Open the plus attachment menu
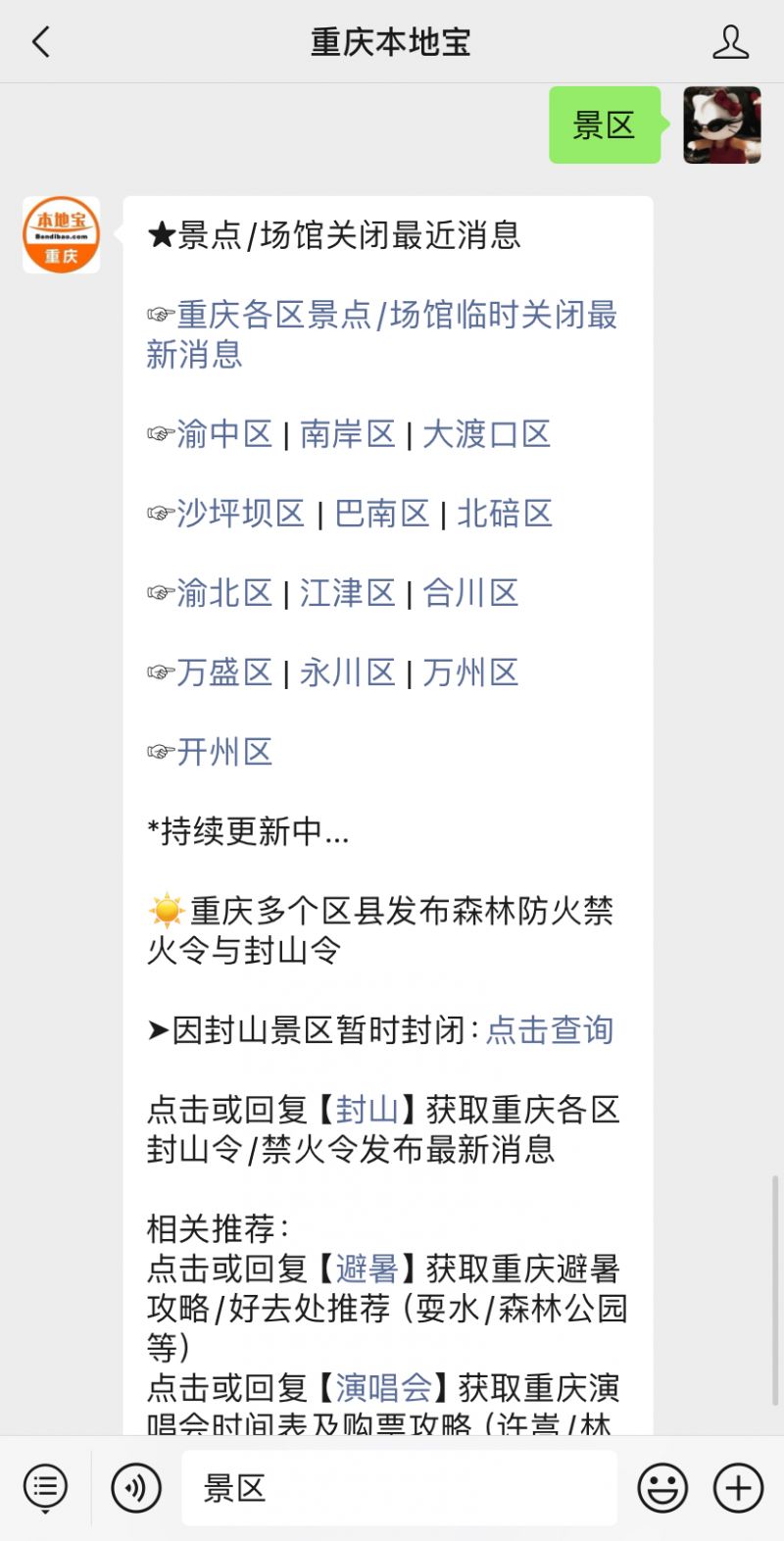The image size is (784, 1541). pyautogui.click(x=738, y=1488)
